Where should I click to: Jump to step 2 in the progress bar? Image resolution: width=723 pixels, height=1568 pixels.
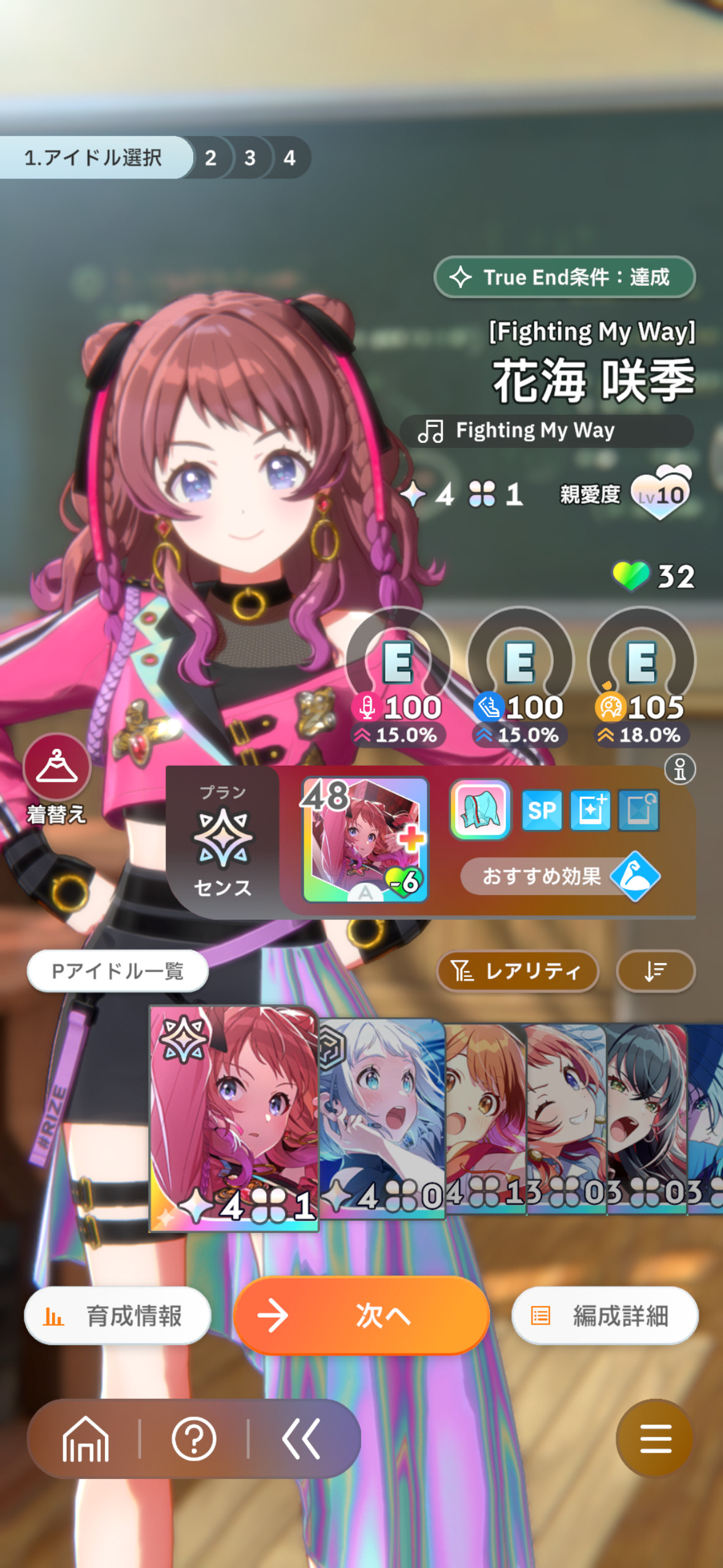210,158
